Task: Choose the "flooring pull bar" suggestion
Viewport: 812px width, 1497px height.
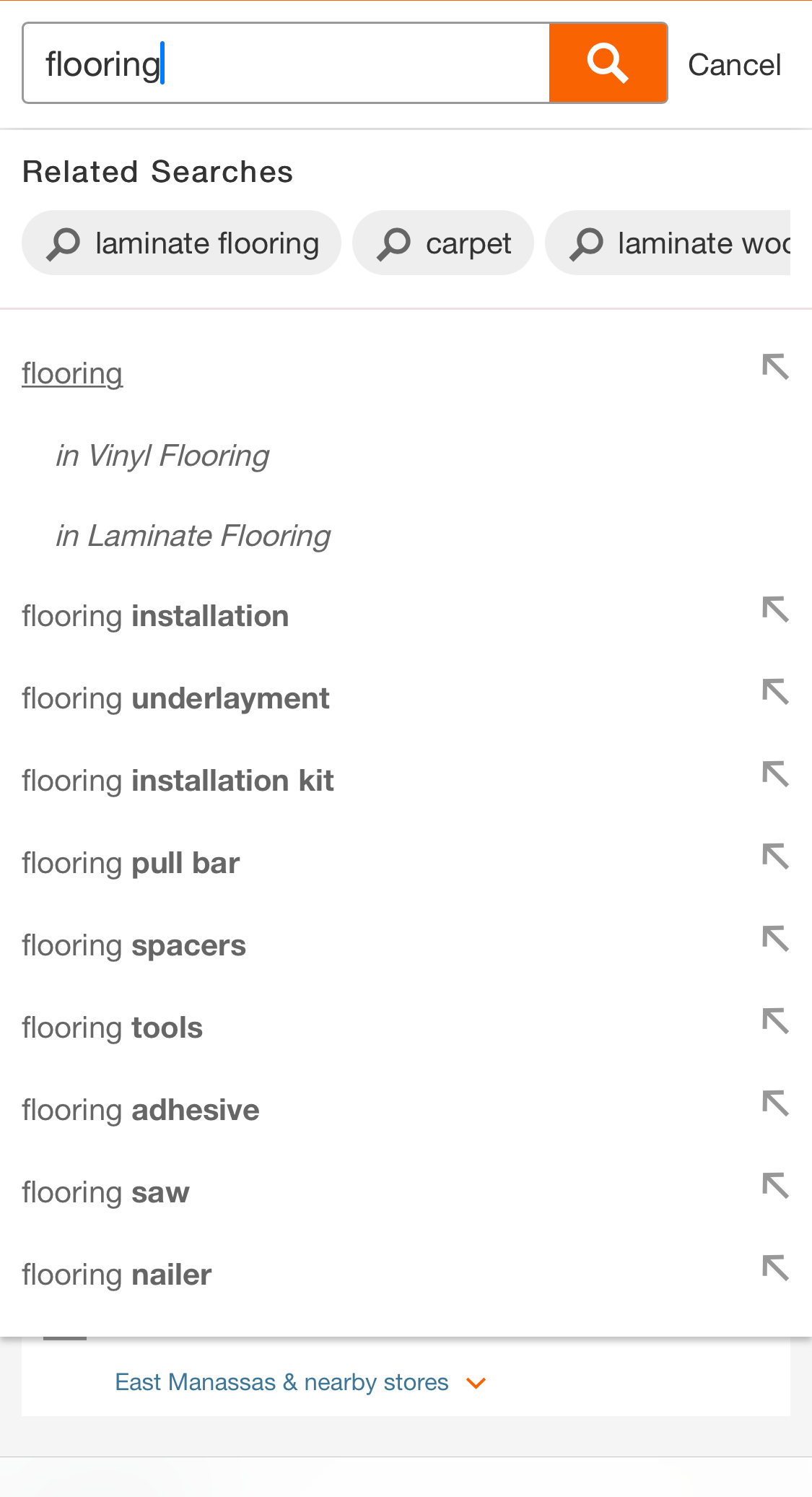Action: (130, 863)
